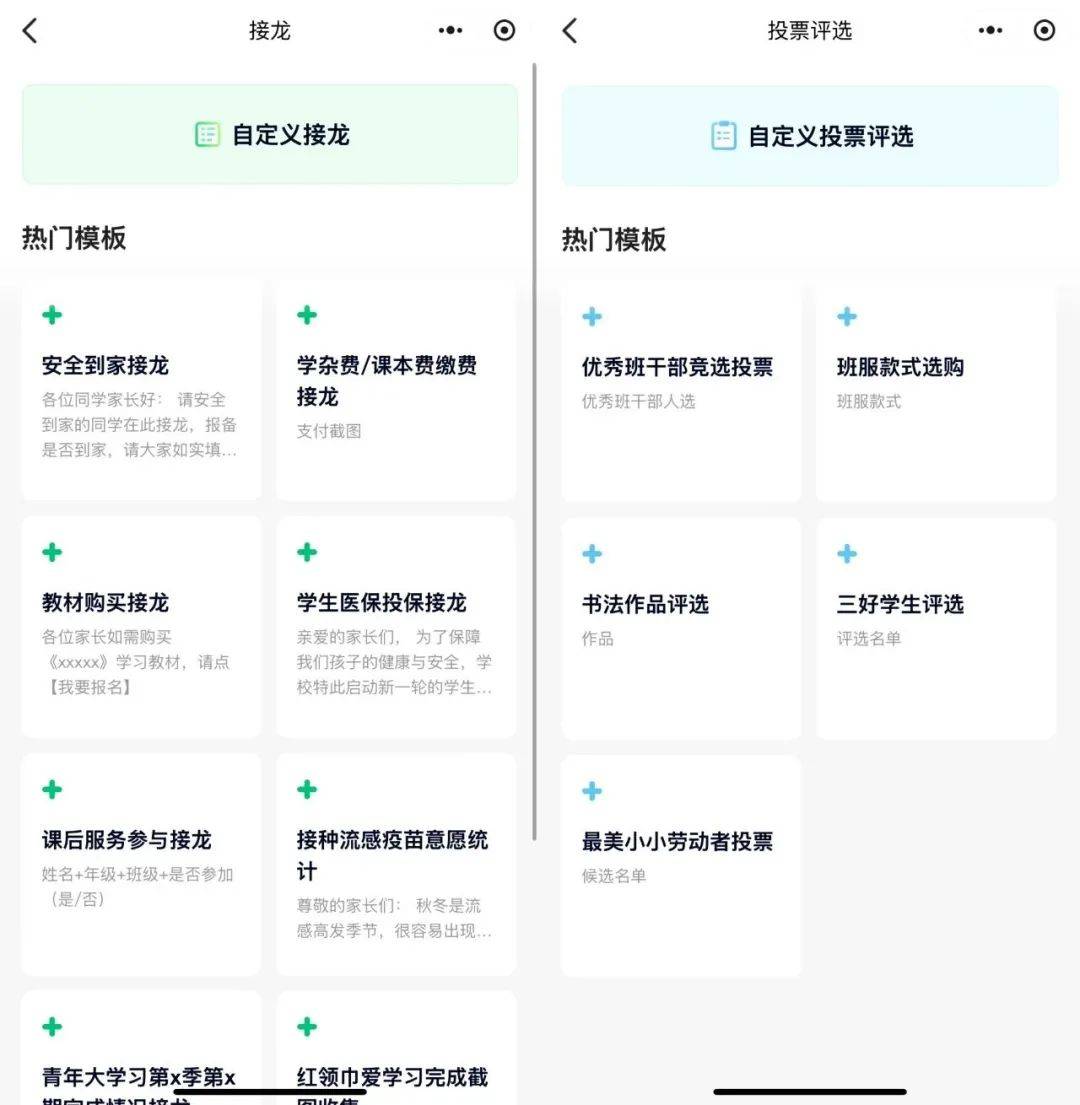Open the more menu on 接龙 page
The image size is (1080, 1105).
451,31
